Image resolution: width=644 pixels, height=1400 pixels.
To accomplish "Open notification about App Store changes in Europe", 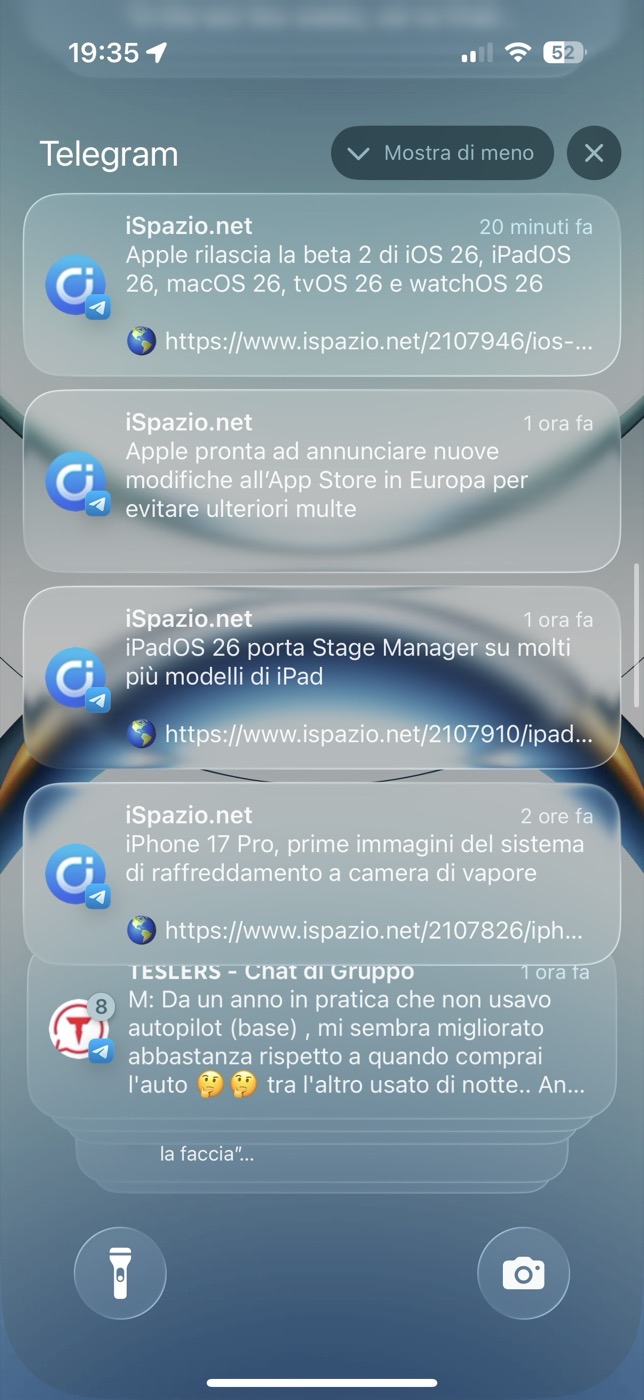I will [x=322, y=481].
